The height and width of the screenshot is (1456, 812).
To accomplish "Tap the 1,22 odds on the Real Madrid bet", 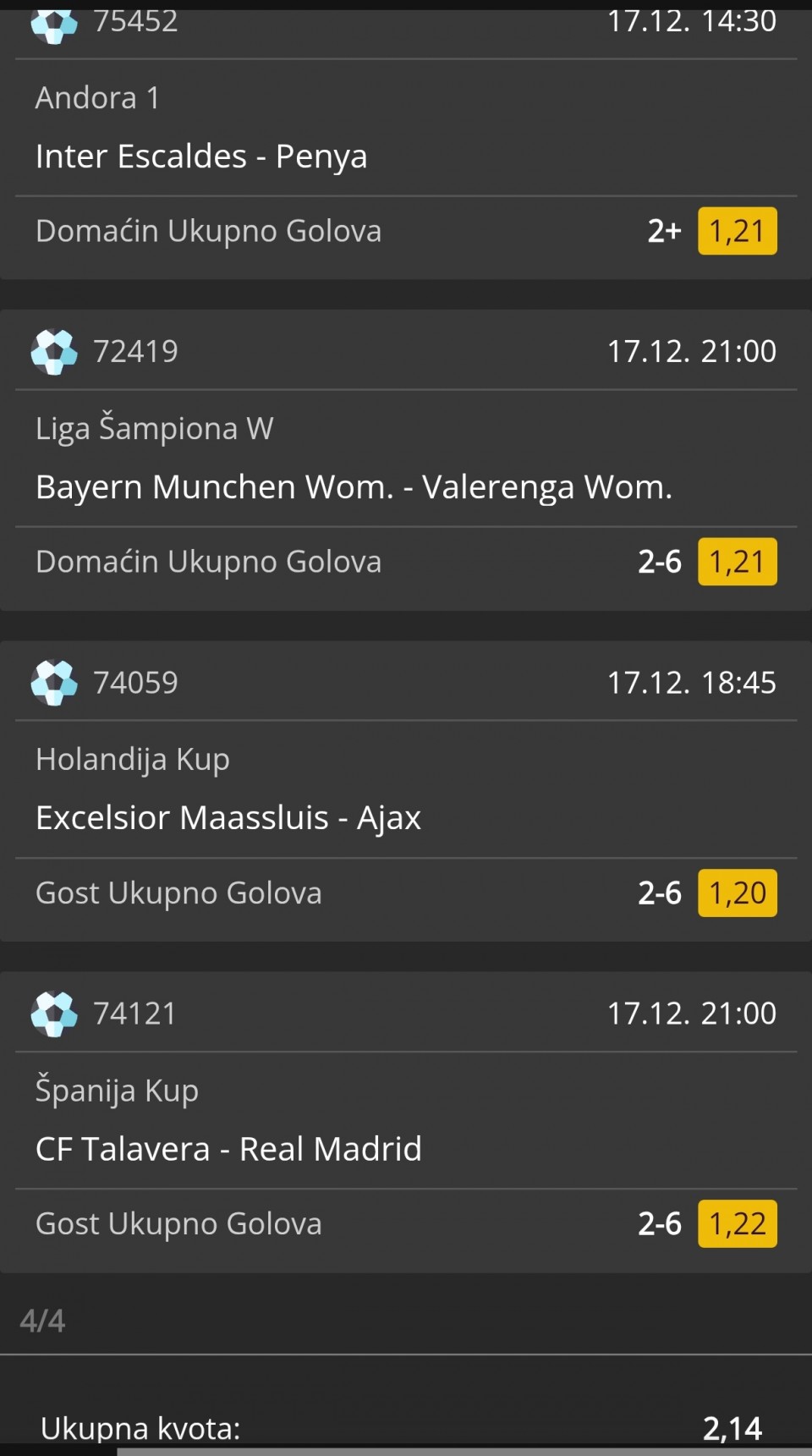I will (x=737, y=1224).
